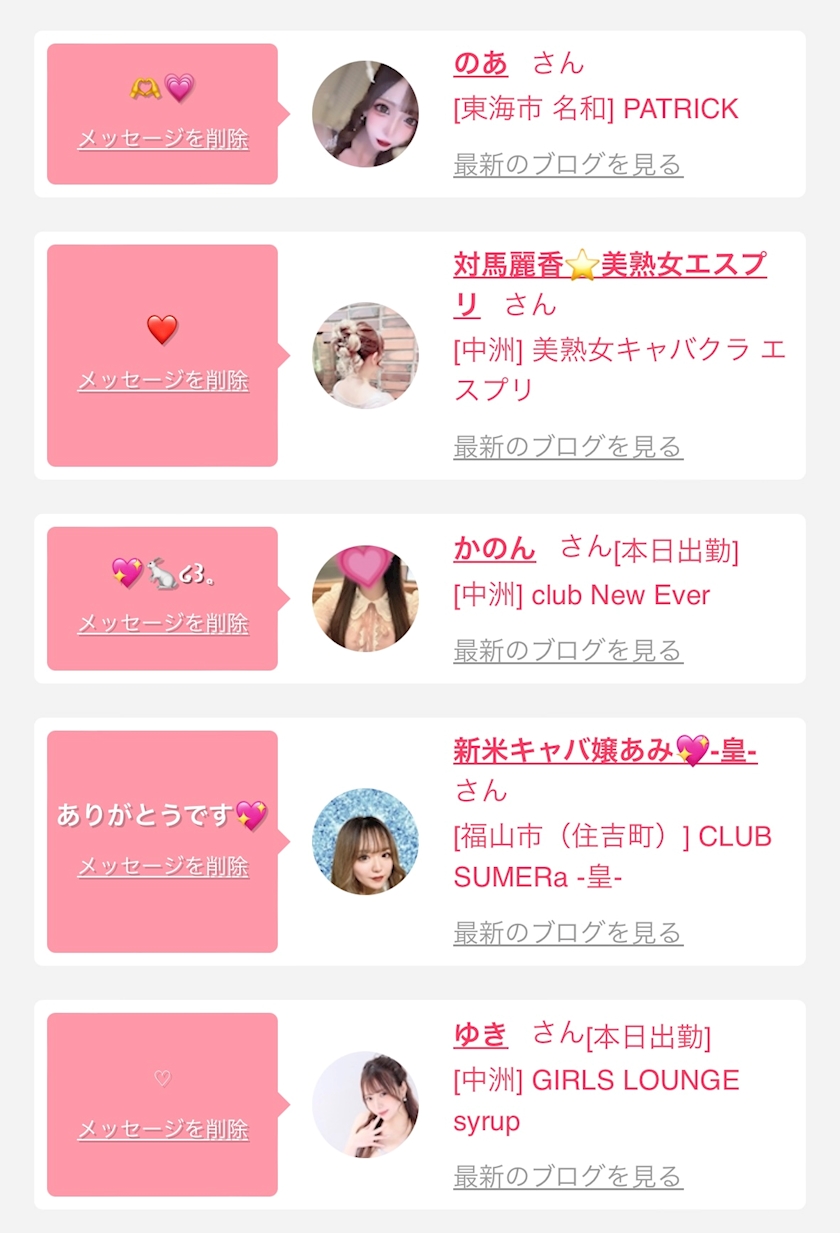This screenshot has height=1233, width=840.
Task: Delete the message sent to ゆき
Action: coord(163,1130)
